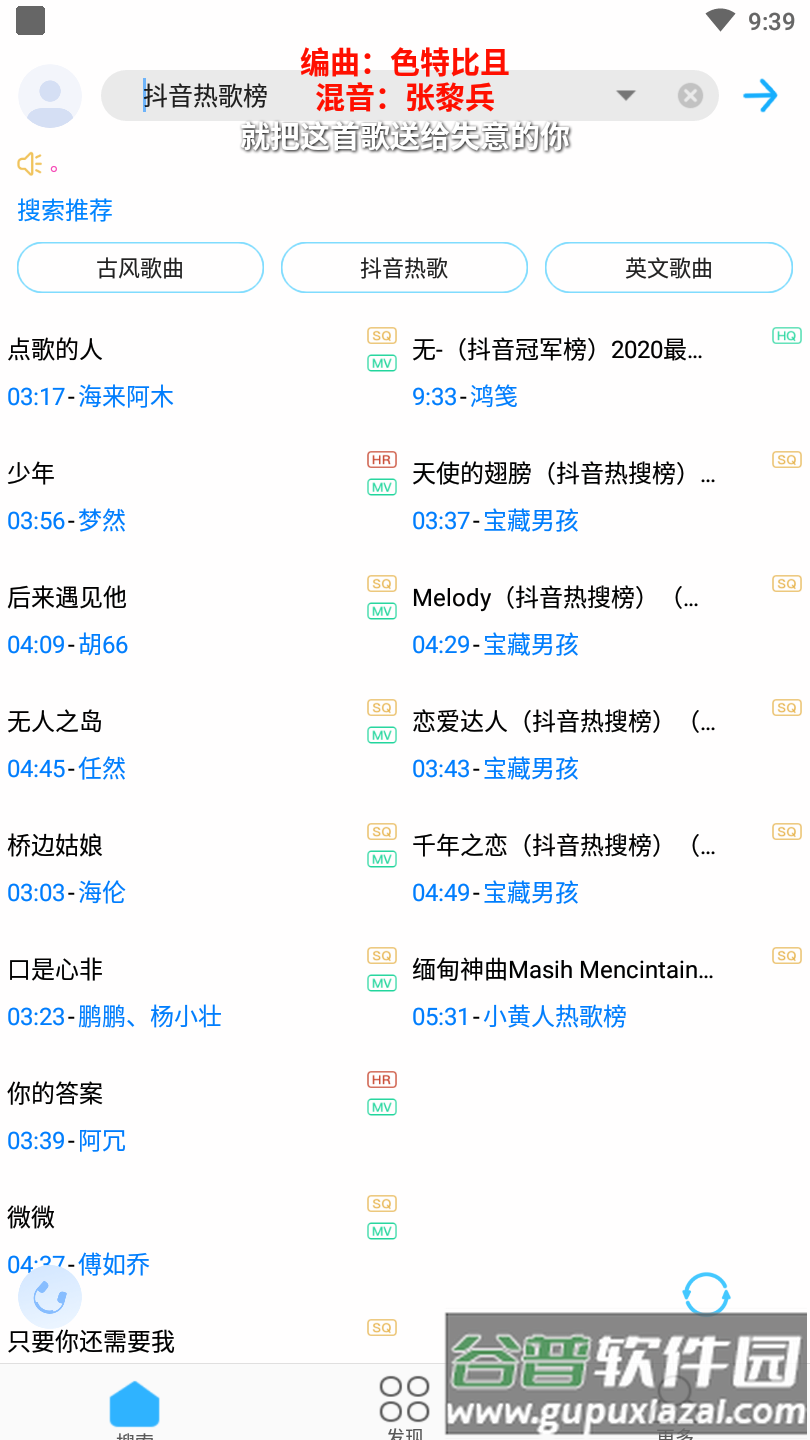Tap the 古风歌曲 suggestion button
Image resolution: width=810 pixels, height=1440 pixels.
(140, 267)
